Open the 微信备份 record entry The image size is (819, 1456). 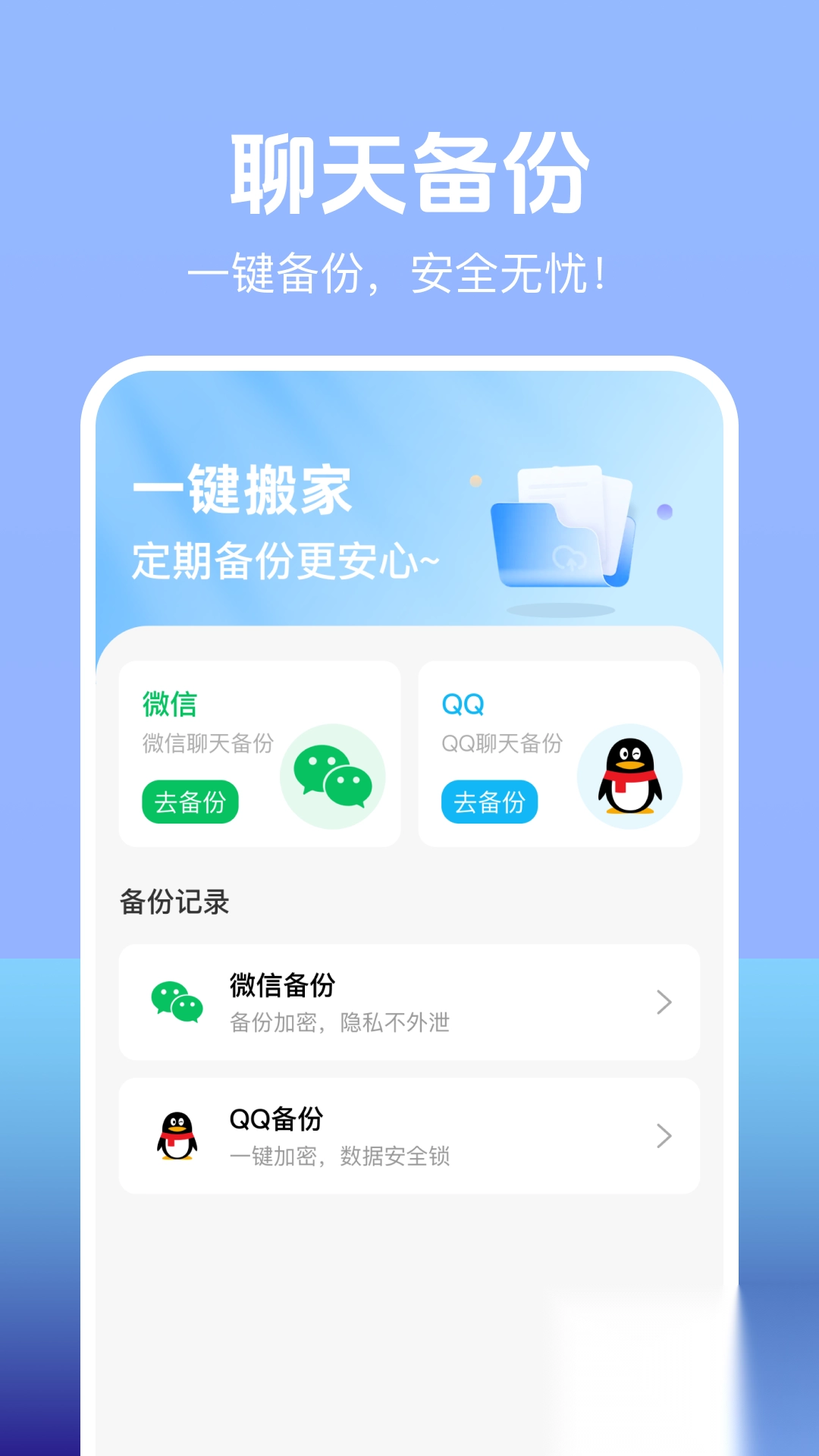point(409,1003)
